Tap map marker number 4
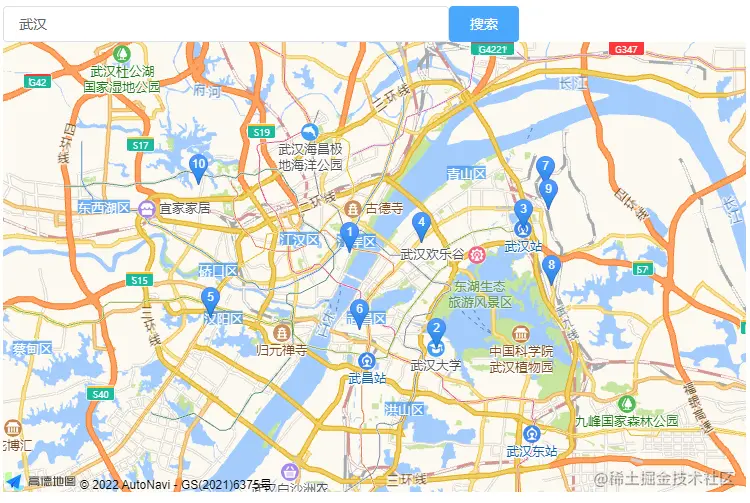 (x=421, y=227)
